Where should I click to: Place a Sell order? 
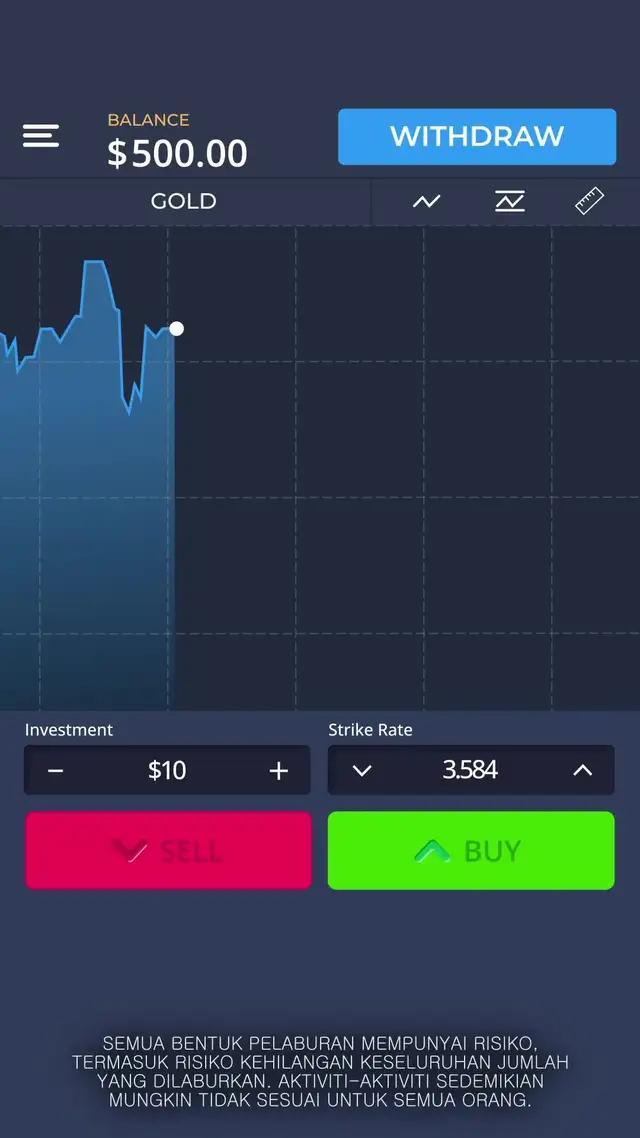click(x=168, y=851)
